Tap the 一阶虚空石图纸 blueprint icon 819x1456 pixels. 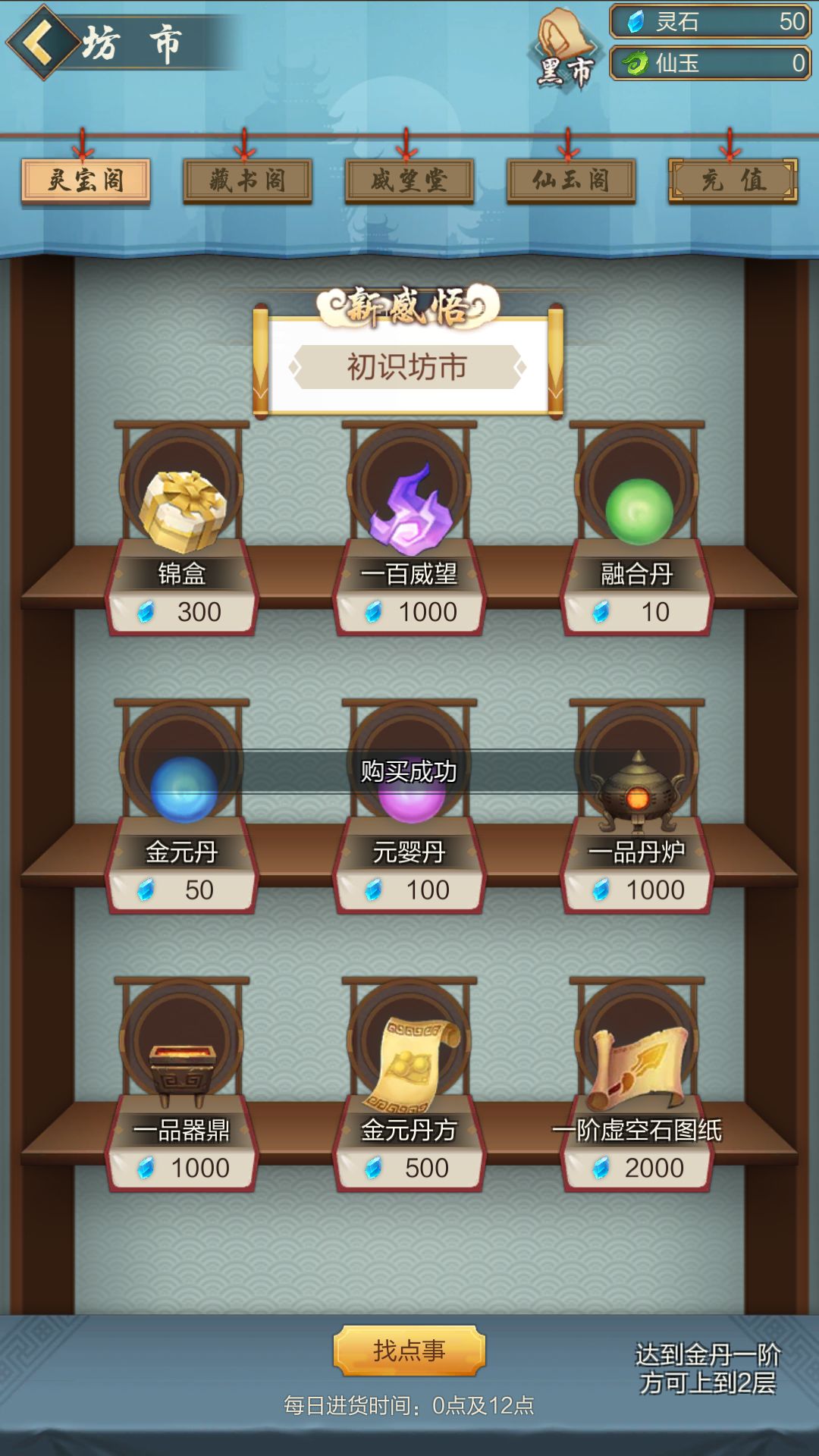[x=637, y=1069]
